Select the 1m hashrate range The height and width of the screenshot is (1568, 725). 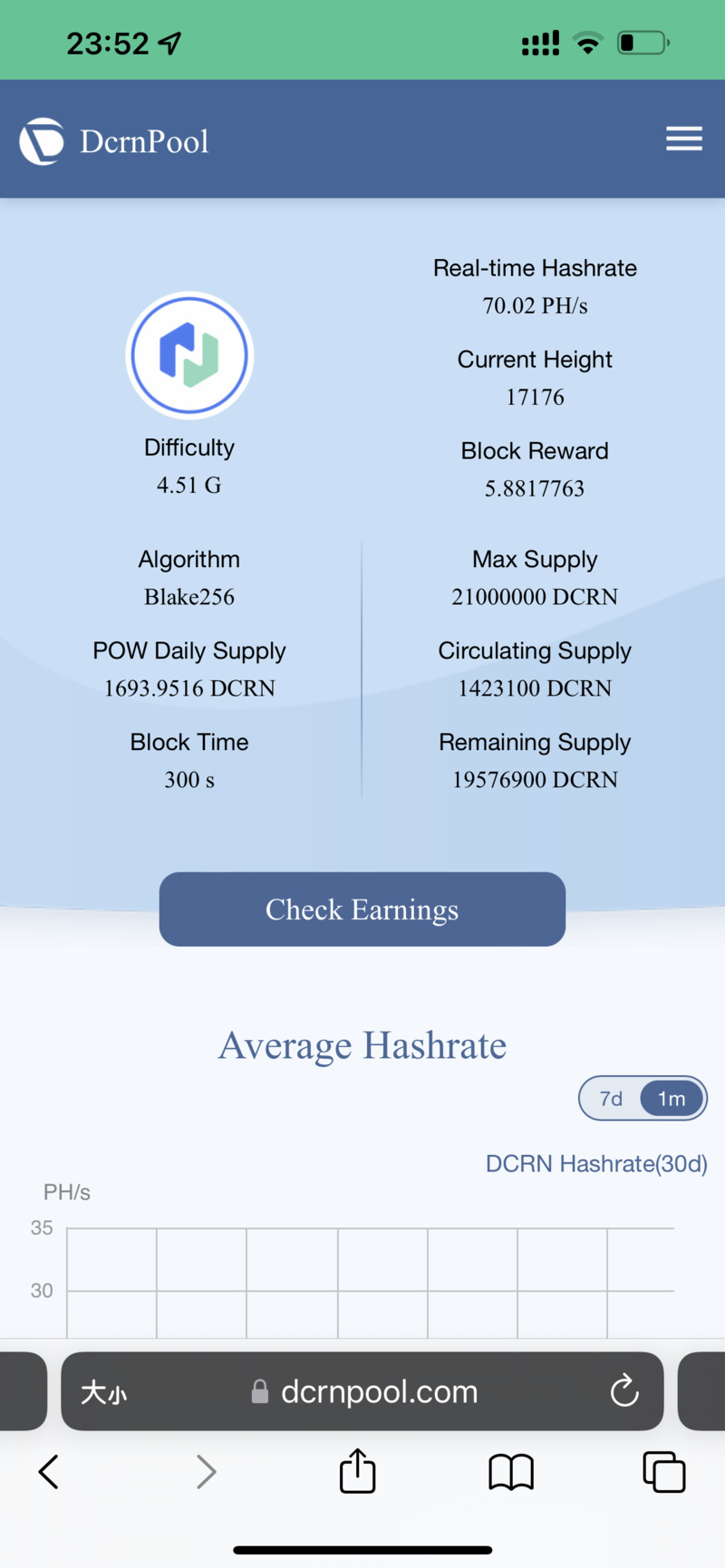pyautogui.click(x=672, y=1099)
